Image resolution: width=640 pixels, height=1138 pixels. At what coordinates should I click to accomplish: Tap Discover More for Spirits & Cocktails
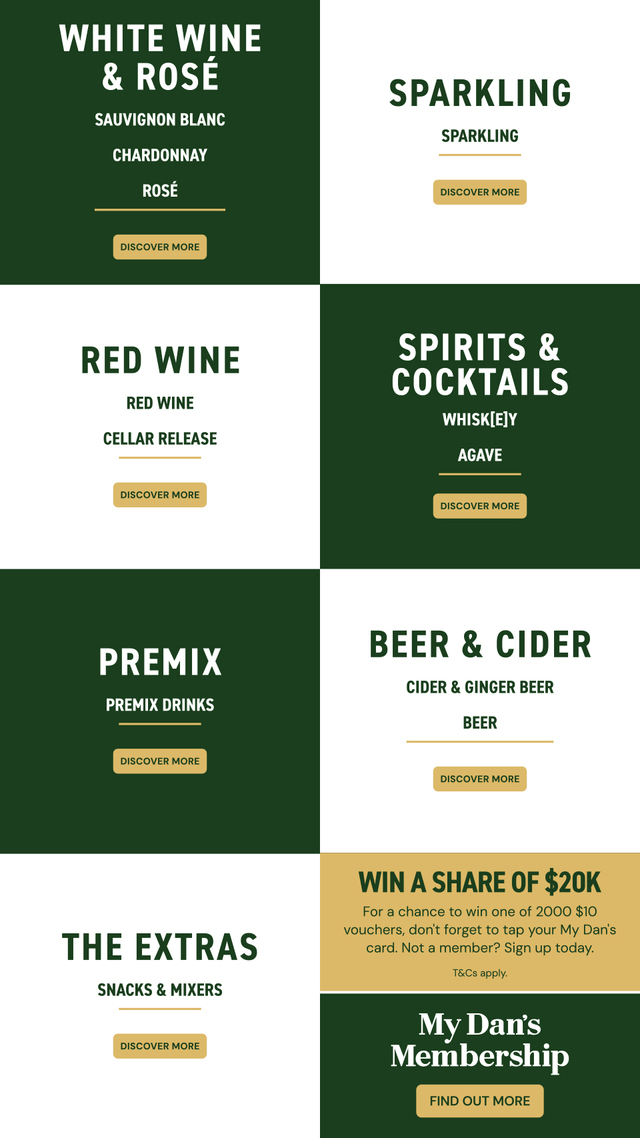click(480, 506)
